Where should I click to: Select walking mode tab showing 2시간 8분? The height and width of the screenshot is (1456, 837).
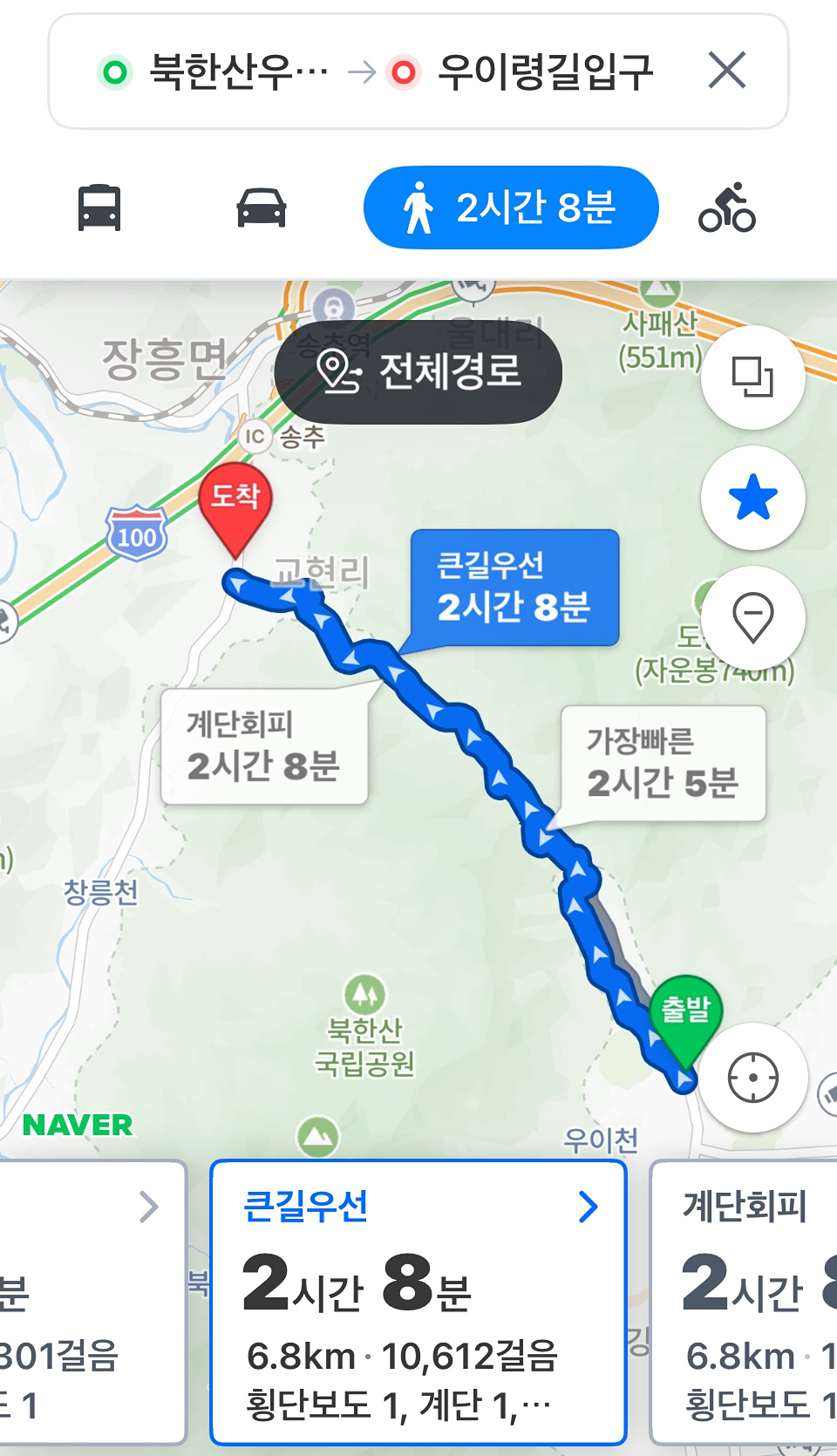(x=511, y=208)
